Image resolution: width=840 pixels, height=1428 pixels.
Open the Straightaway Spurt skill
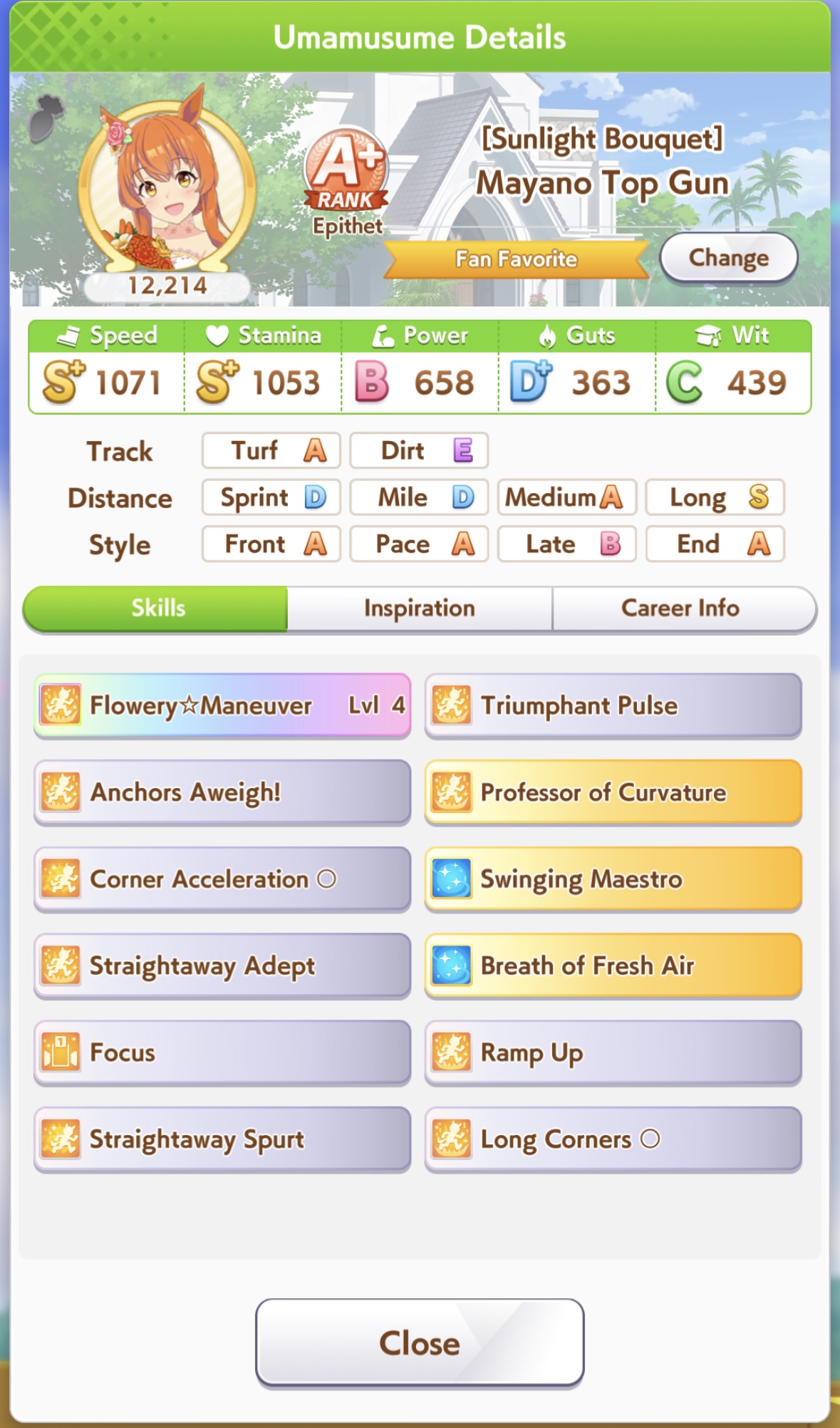point(222,1139)
